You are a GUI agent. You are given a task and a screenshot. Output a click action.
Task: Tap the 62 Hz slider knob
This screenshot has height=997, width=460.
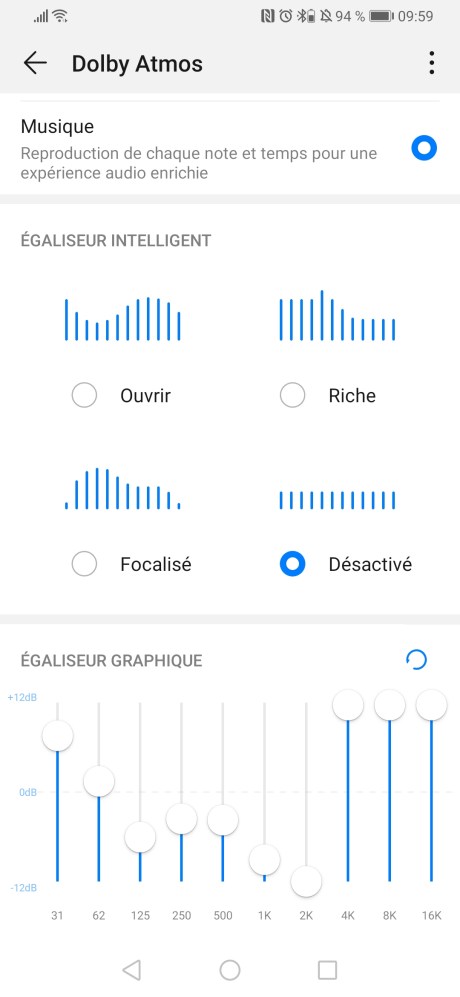coord(99,781)
